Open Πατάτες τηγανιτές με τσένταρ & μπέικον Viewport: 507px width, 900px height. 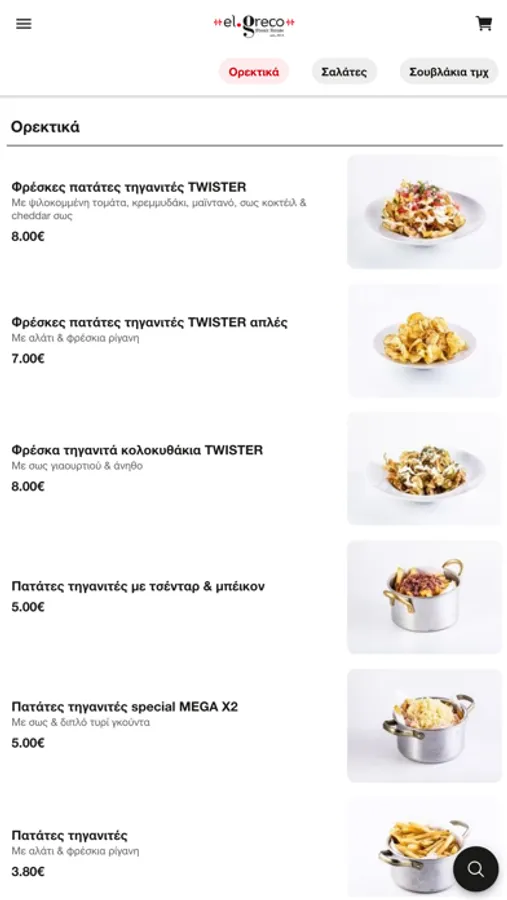click(x=253, y=597)
